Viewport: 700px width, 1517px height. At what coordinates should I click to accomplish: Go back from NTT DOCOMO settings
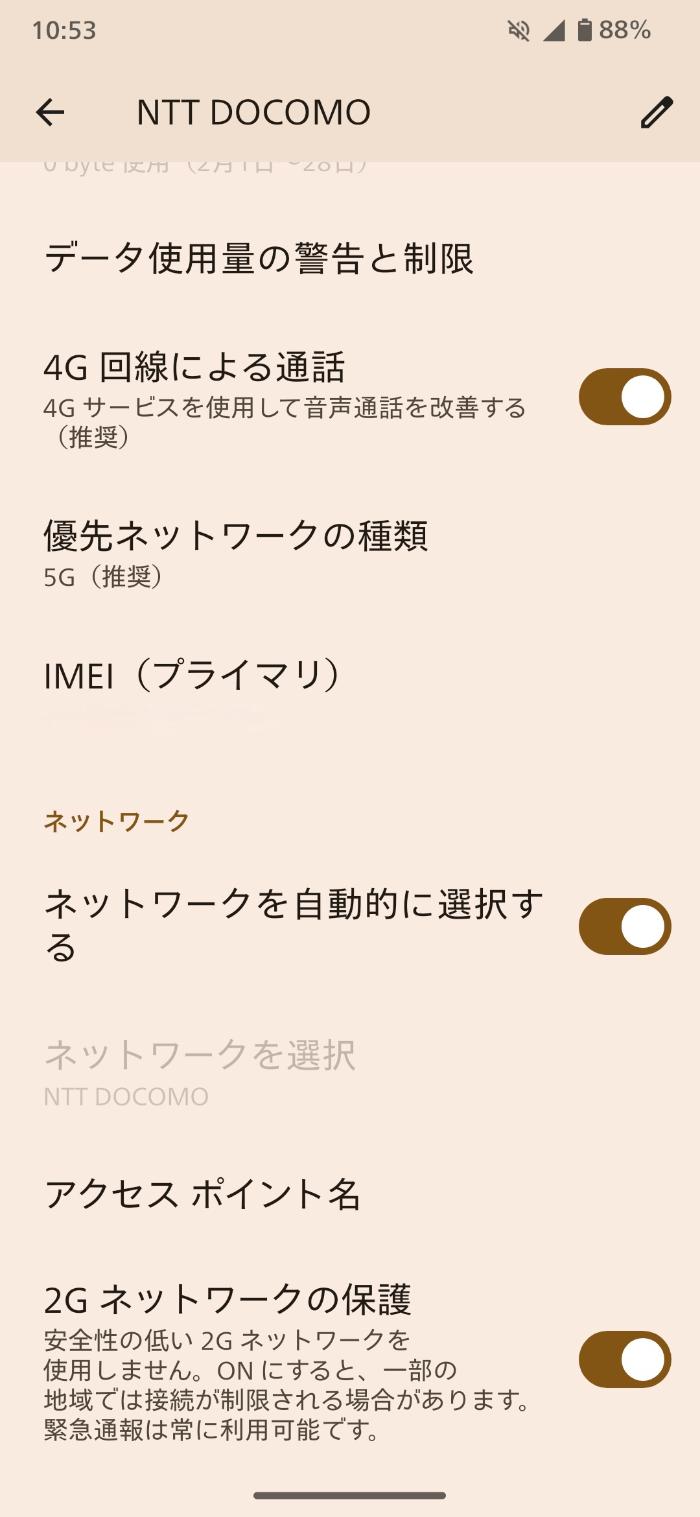(50, 112)
